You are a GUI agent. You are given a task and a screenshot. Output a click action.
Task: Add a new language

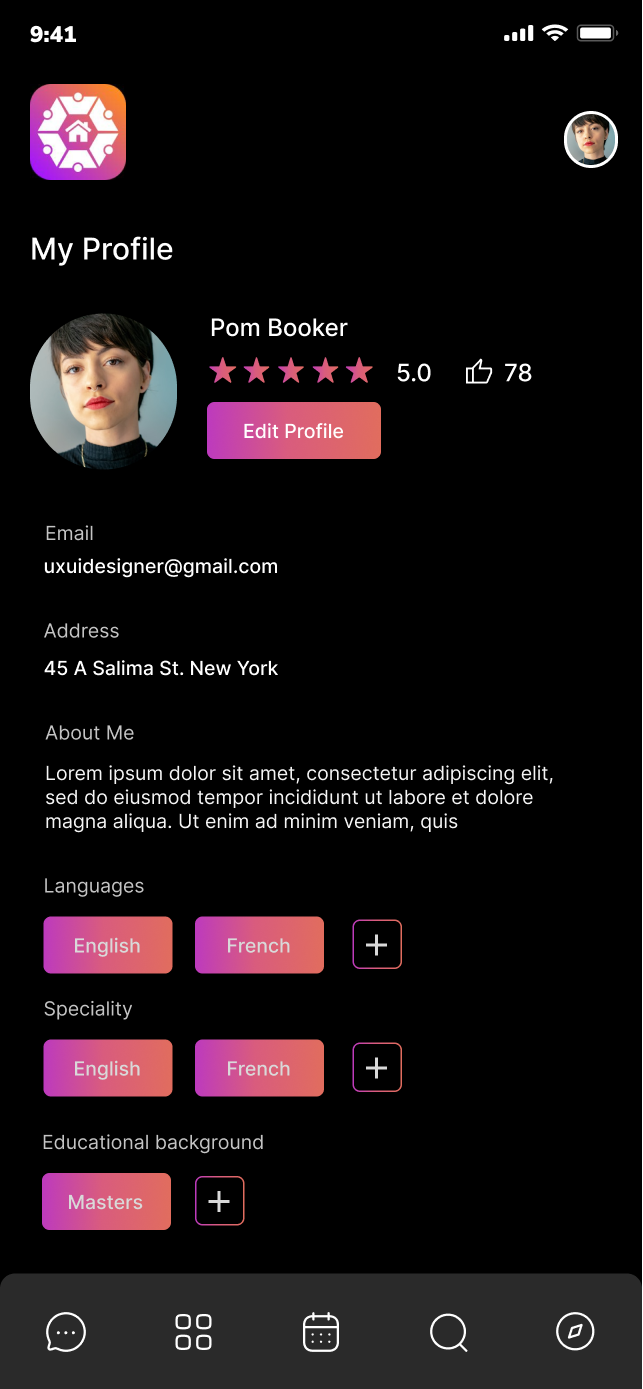377,945
